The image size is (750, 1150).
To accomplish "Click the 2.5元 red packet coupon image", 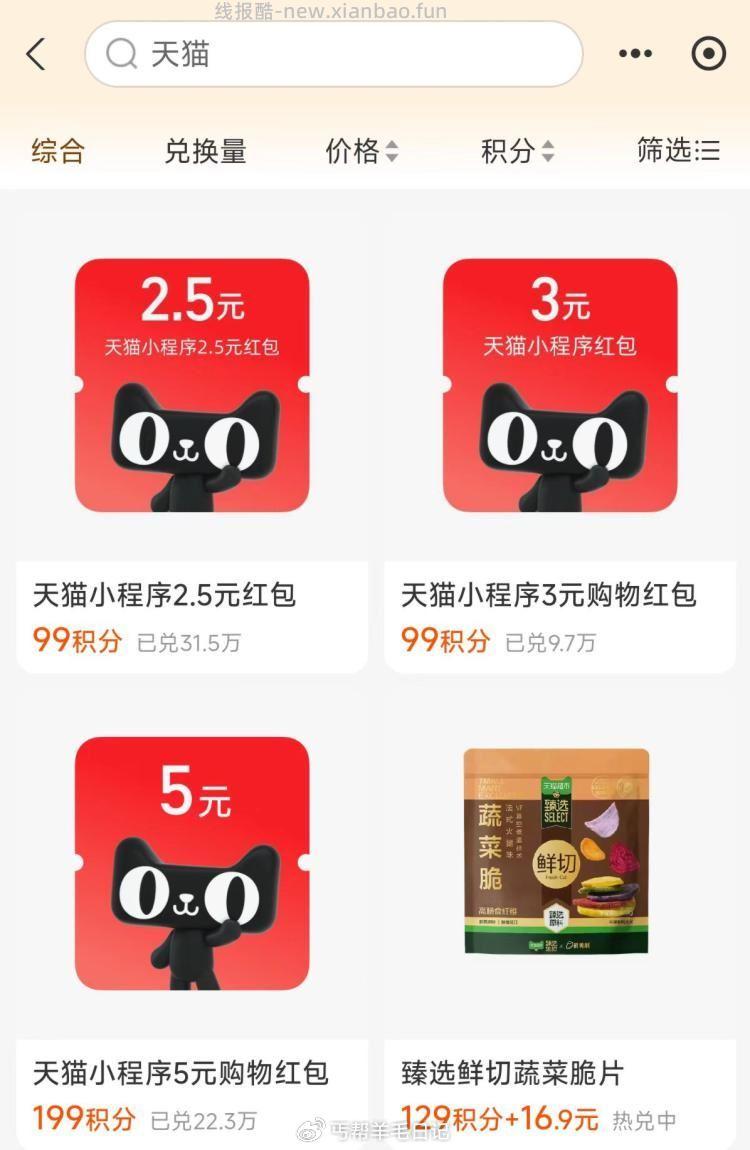I will click(x=192, y=383).
